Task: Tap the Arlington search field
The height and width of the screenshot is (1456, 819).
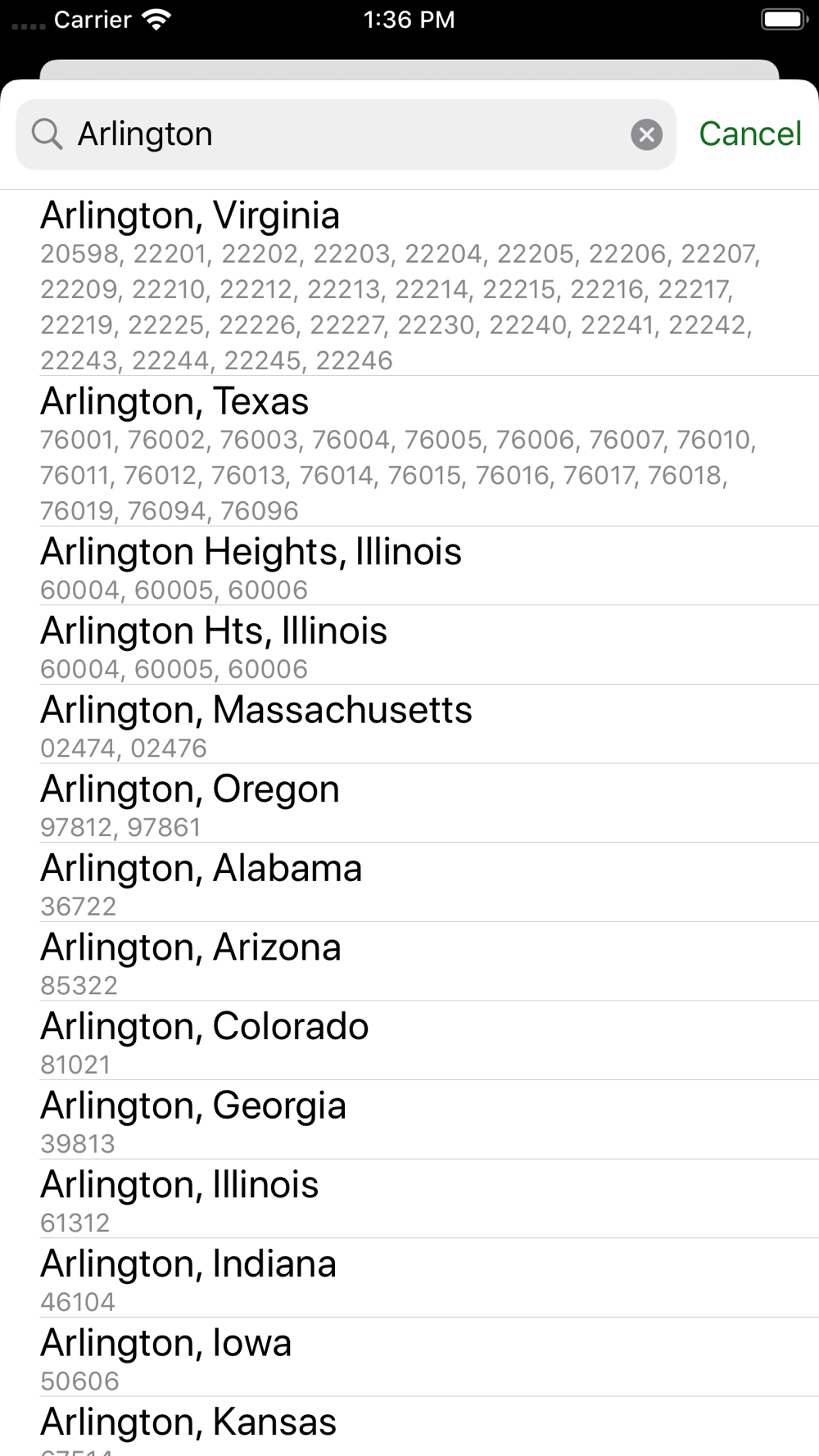Action: [346, 134]
